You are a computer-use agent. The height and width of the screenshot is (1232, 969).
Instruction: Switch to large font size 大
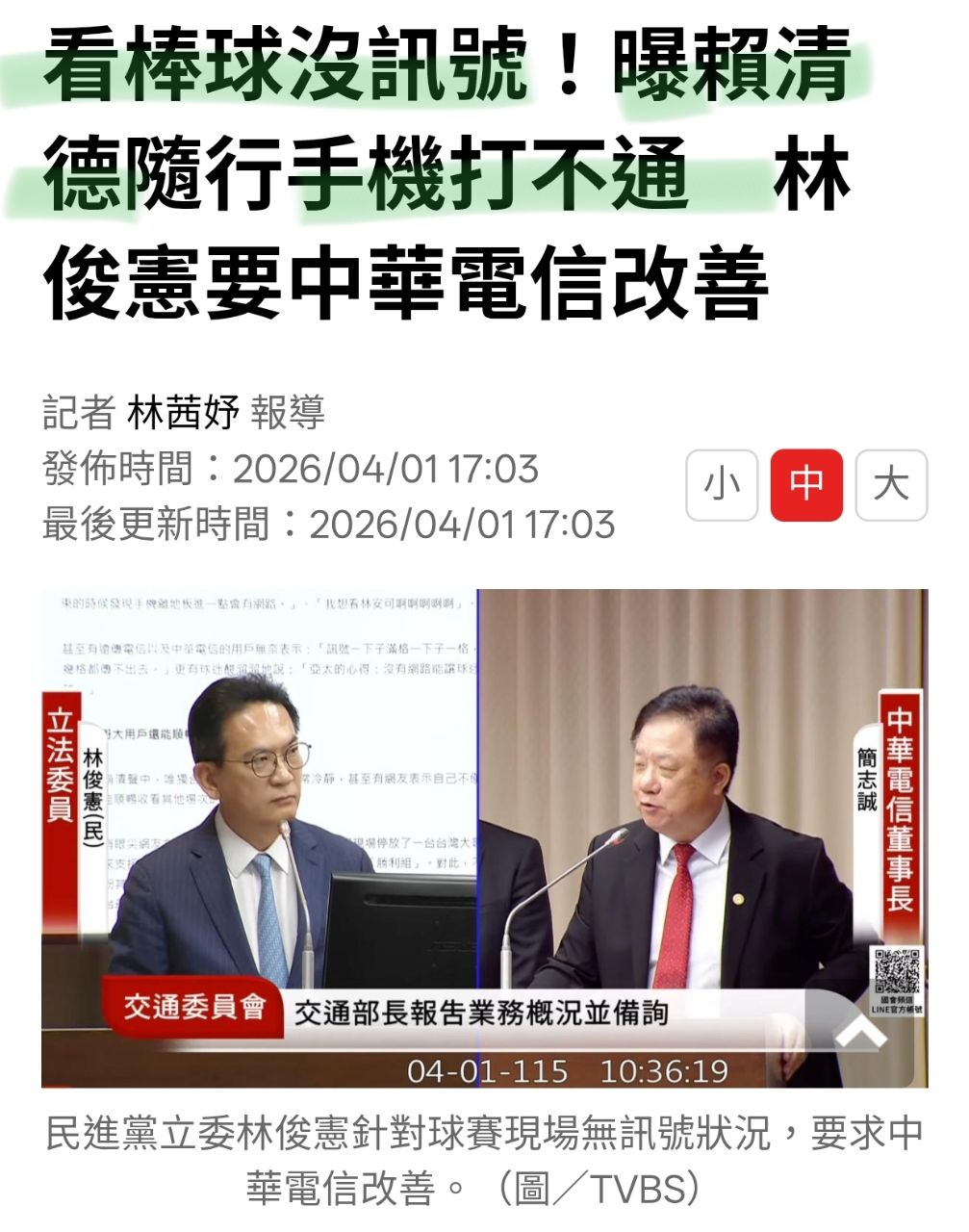click(x=891, y=484)
